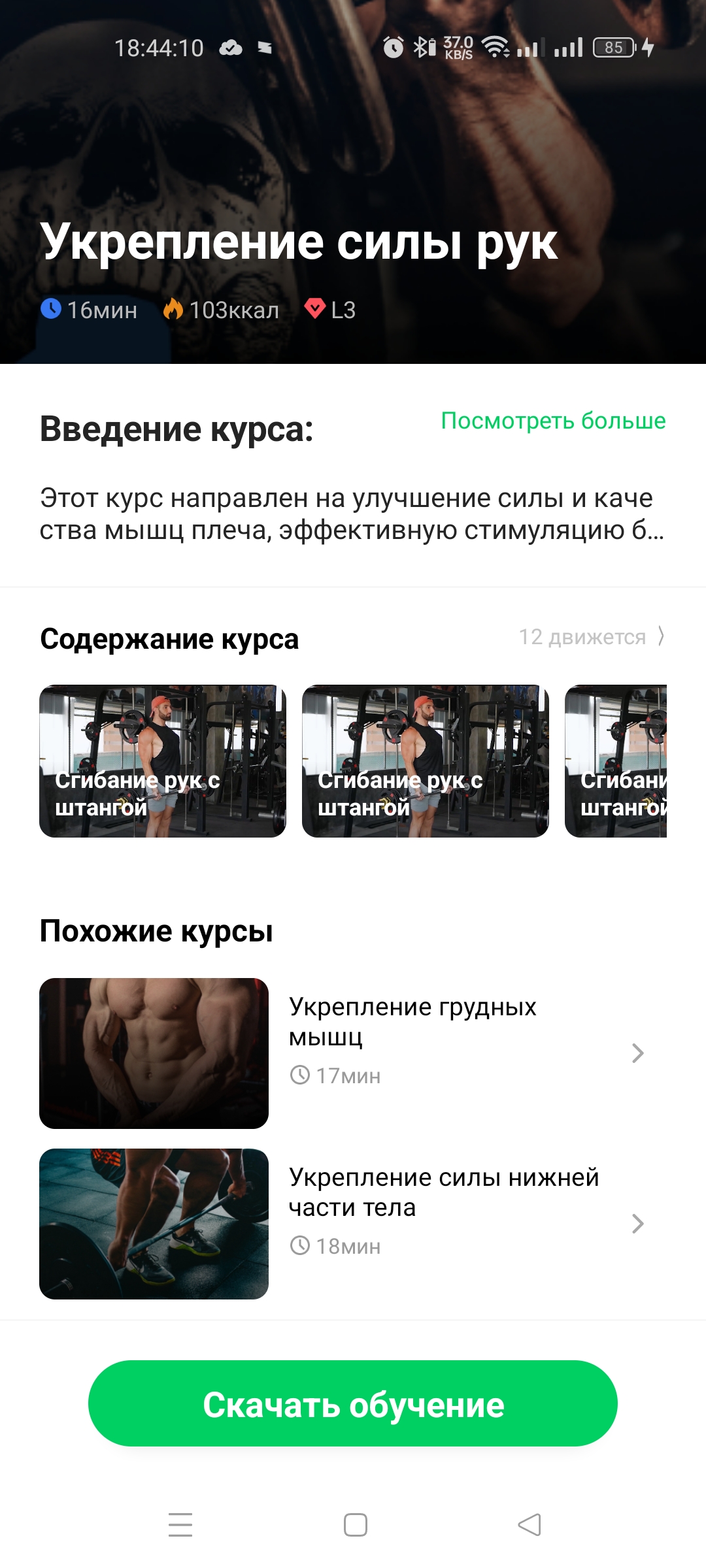Open the second "Сгибание рук с штангой" card
This screenshot has width=706, height=1568.
(425, 761)
